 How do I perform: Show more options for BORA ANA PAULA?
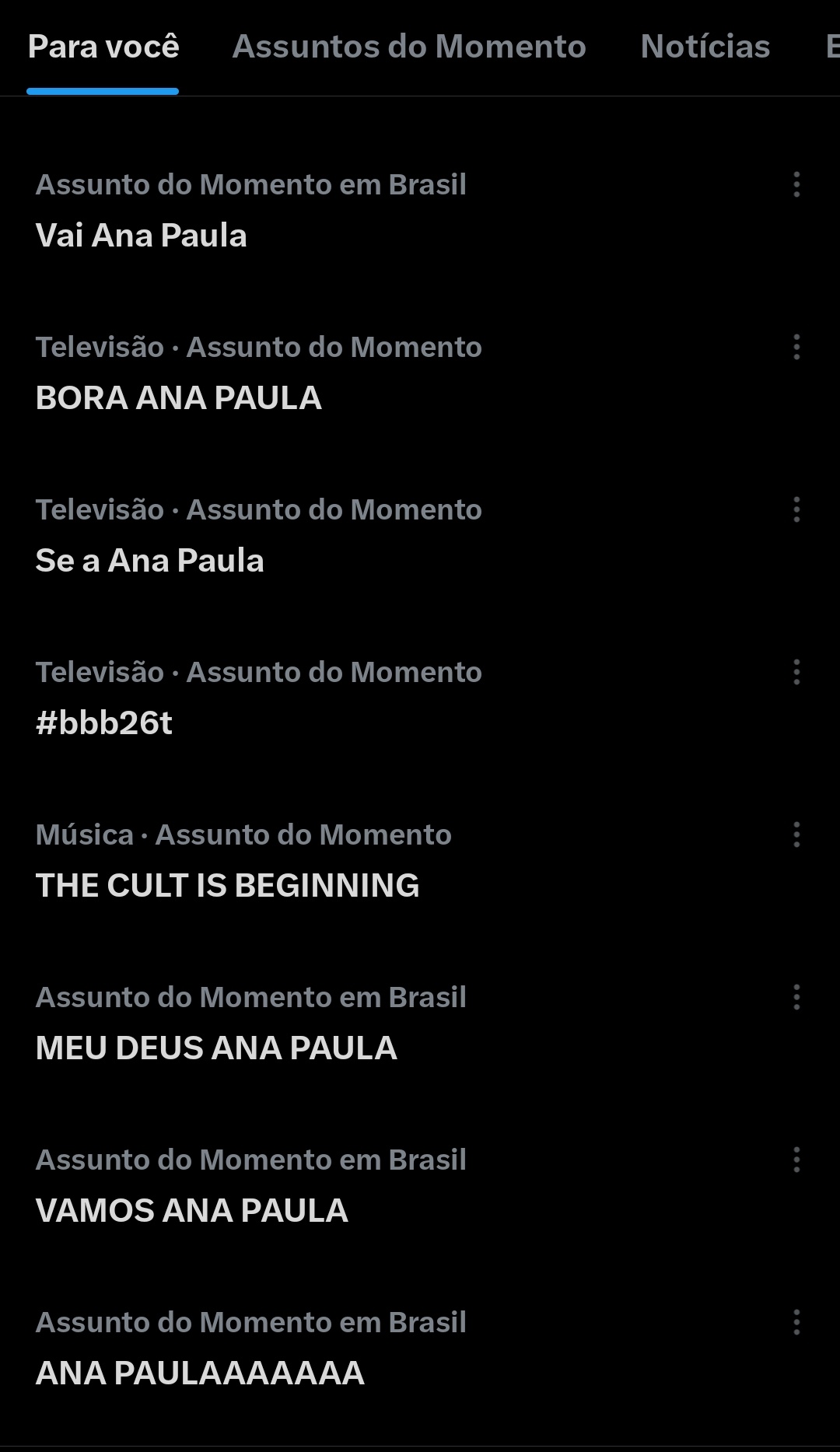[796, 348]
